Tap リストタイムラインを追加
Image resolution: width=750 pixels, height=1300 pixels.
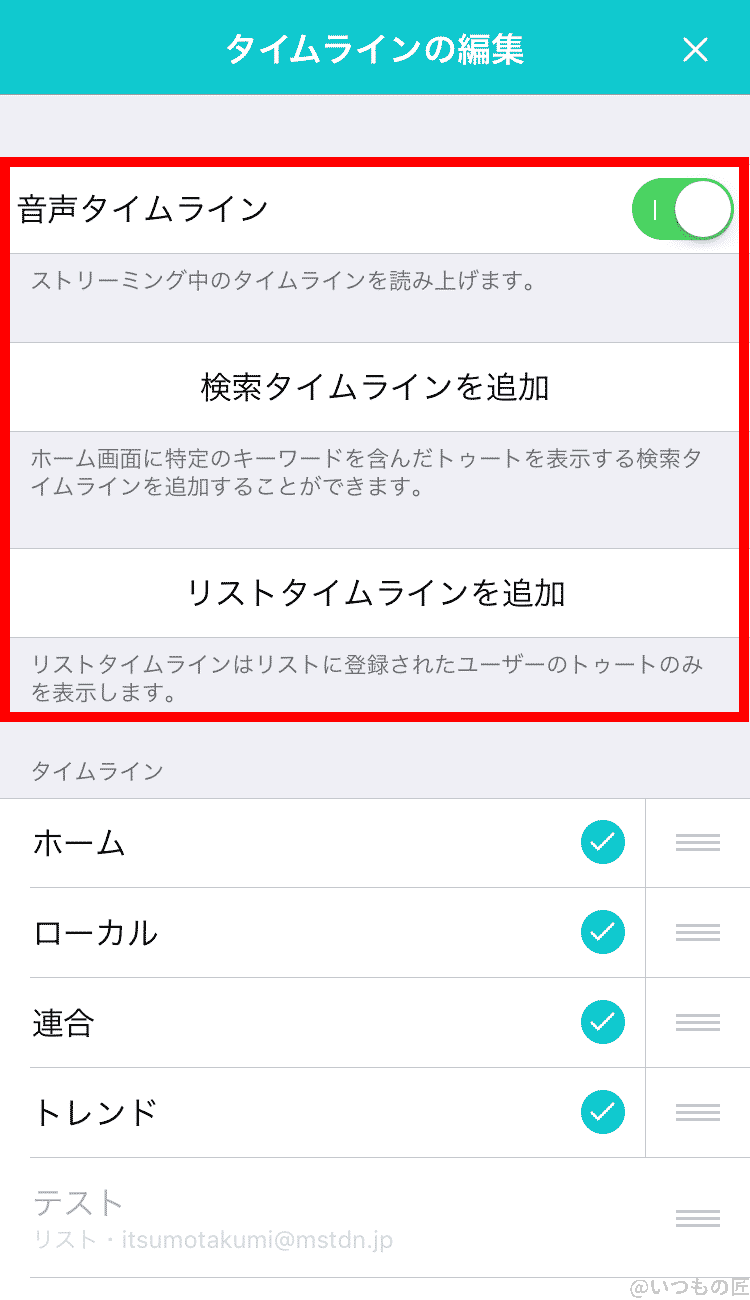pos(375,593)
